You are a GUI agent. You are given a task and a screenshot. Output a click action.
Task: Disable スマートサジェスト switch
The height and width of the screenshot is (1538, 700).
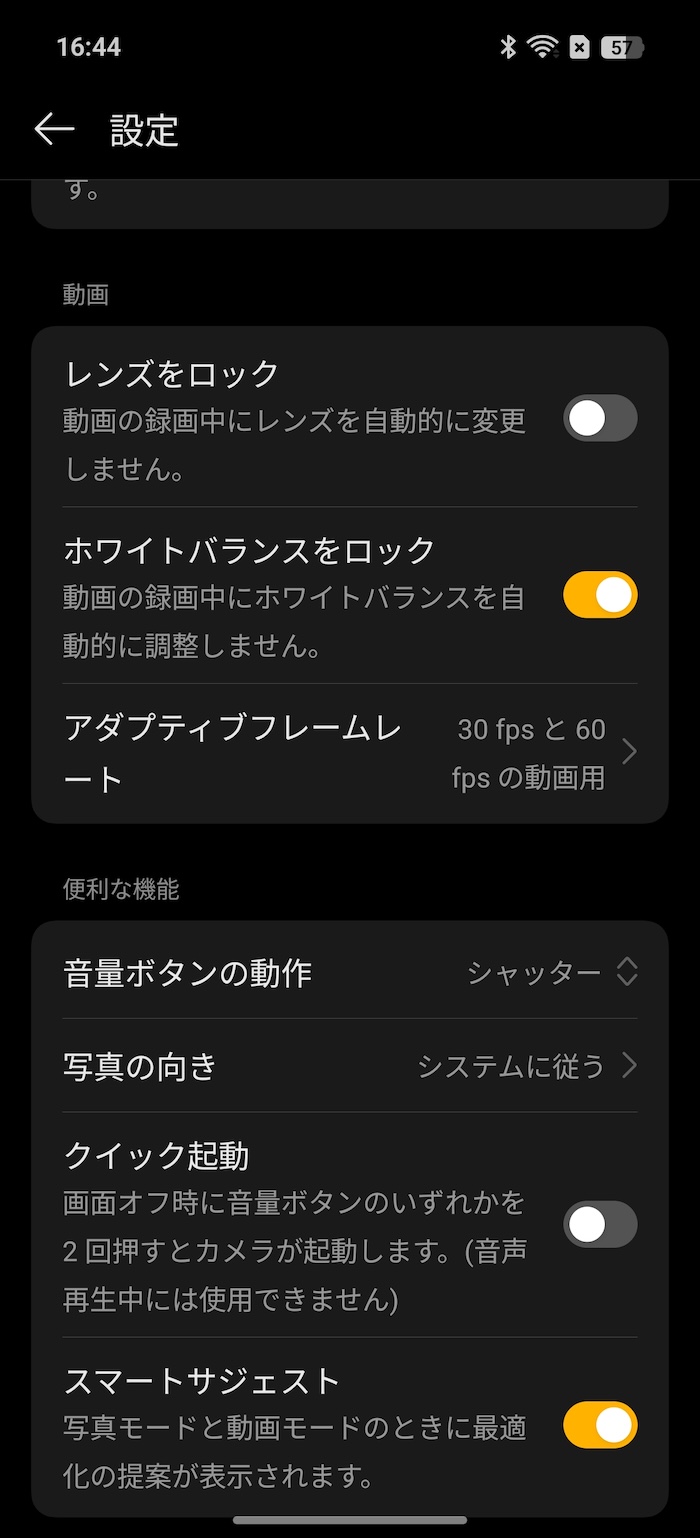click(600, 1425)
